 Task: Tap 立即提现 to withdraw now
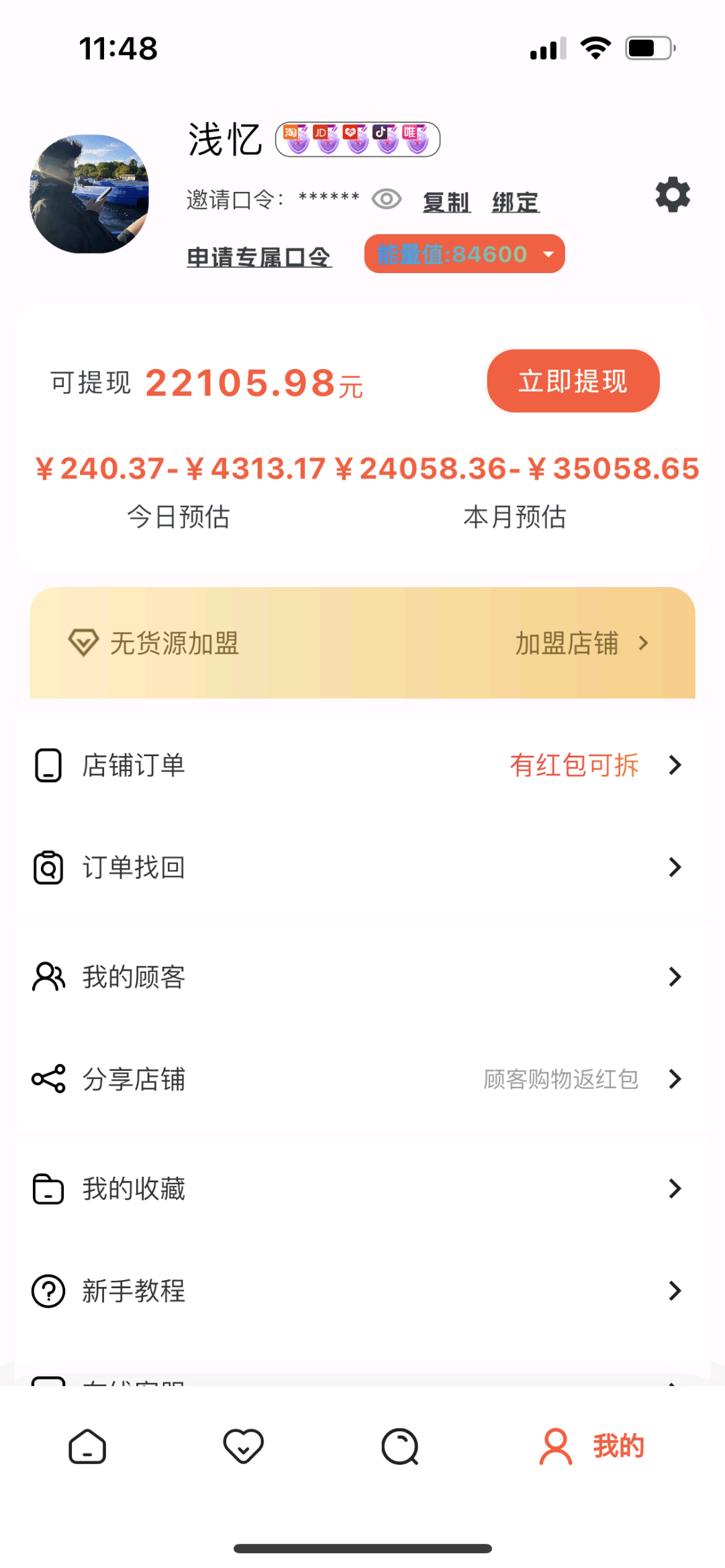click(x=573, y=381)
